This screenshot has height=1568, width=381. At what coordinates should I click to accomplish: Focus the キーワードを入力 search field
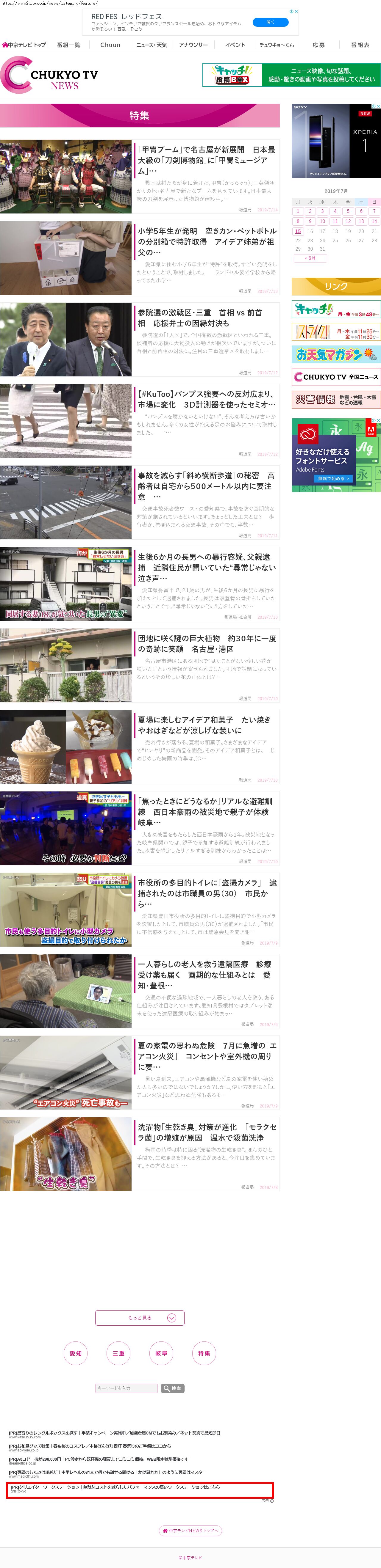pos(126,1388)
